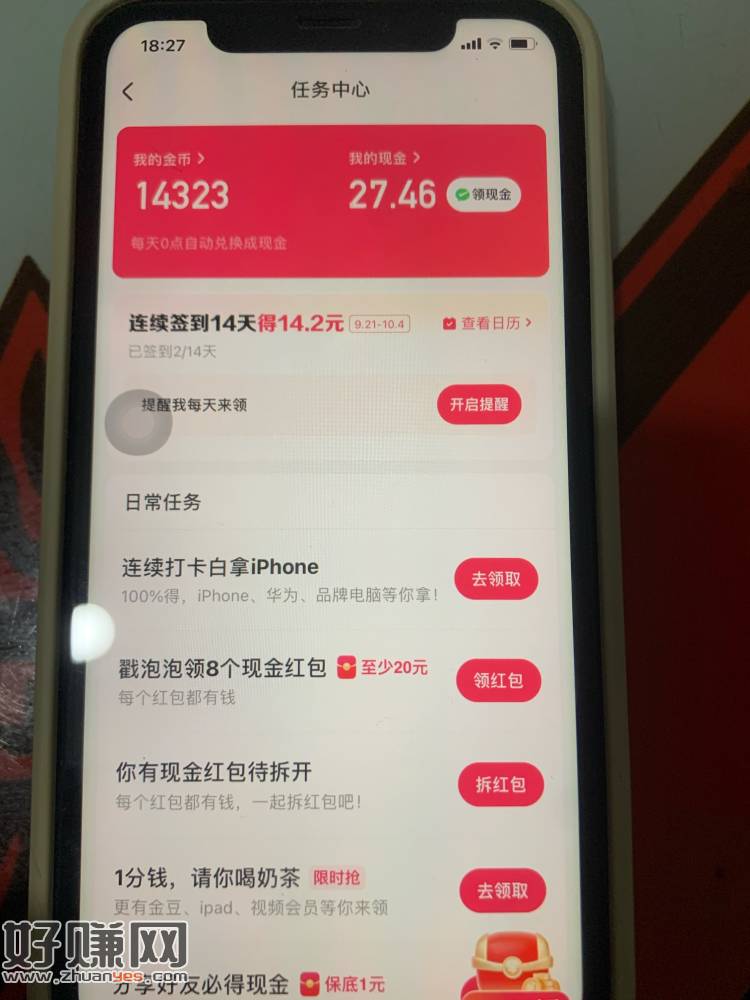Go back from 任务中心
750x1000 pixels.
pyautogui.click(x=128, y=92)
